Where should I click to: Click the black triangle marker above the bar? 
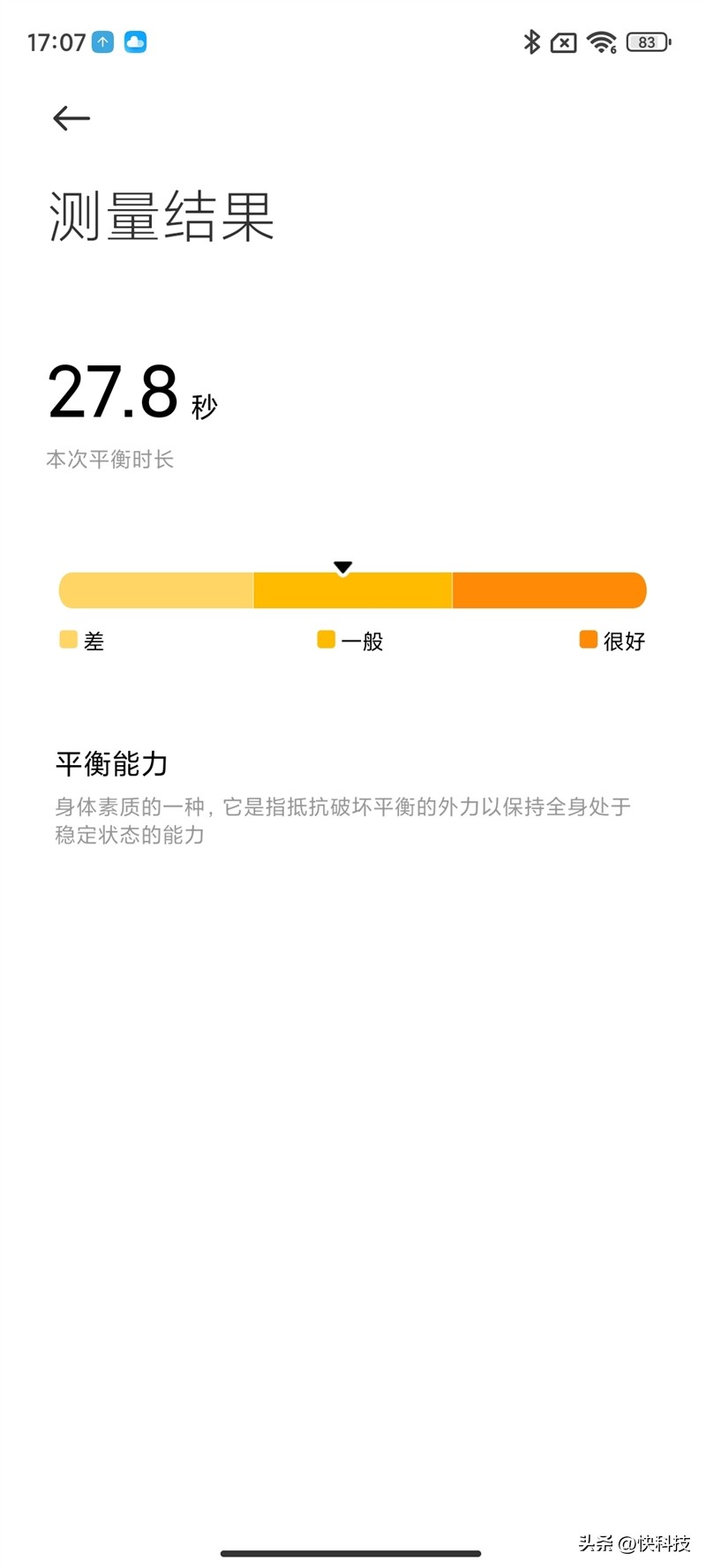tap(342, 567)
